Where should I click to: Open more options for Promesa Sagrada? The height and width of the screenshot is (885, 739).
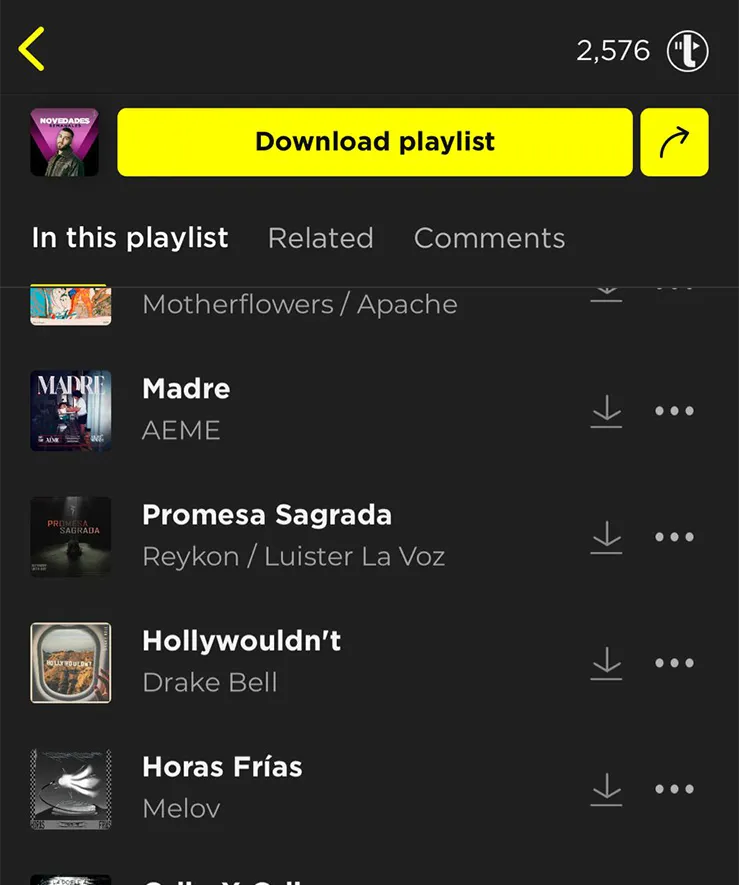pos(674,537)
